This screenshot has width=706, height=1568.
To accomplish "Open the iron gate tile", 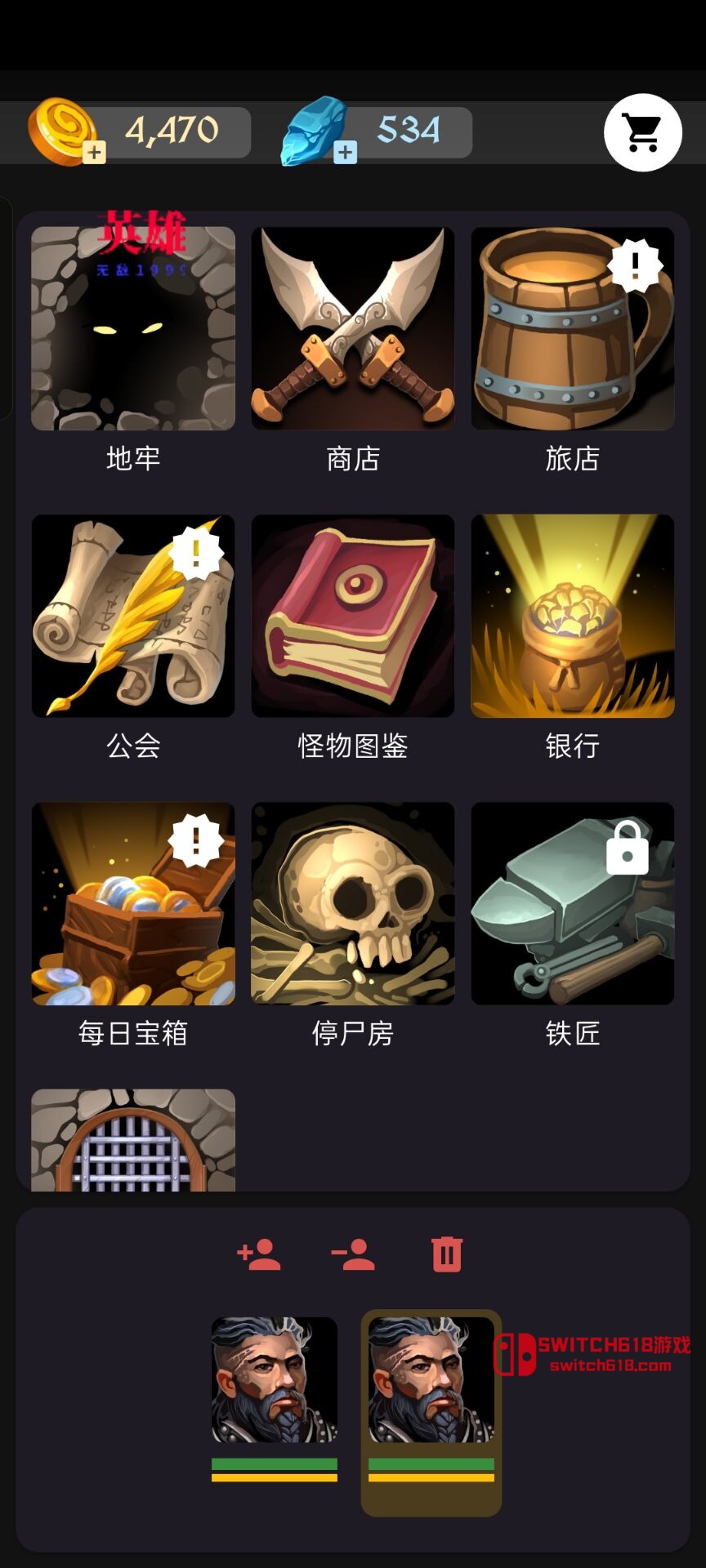I will (133, 1140).
